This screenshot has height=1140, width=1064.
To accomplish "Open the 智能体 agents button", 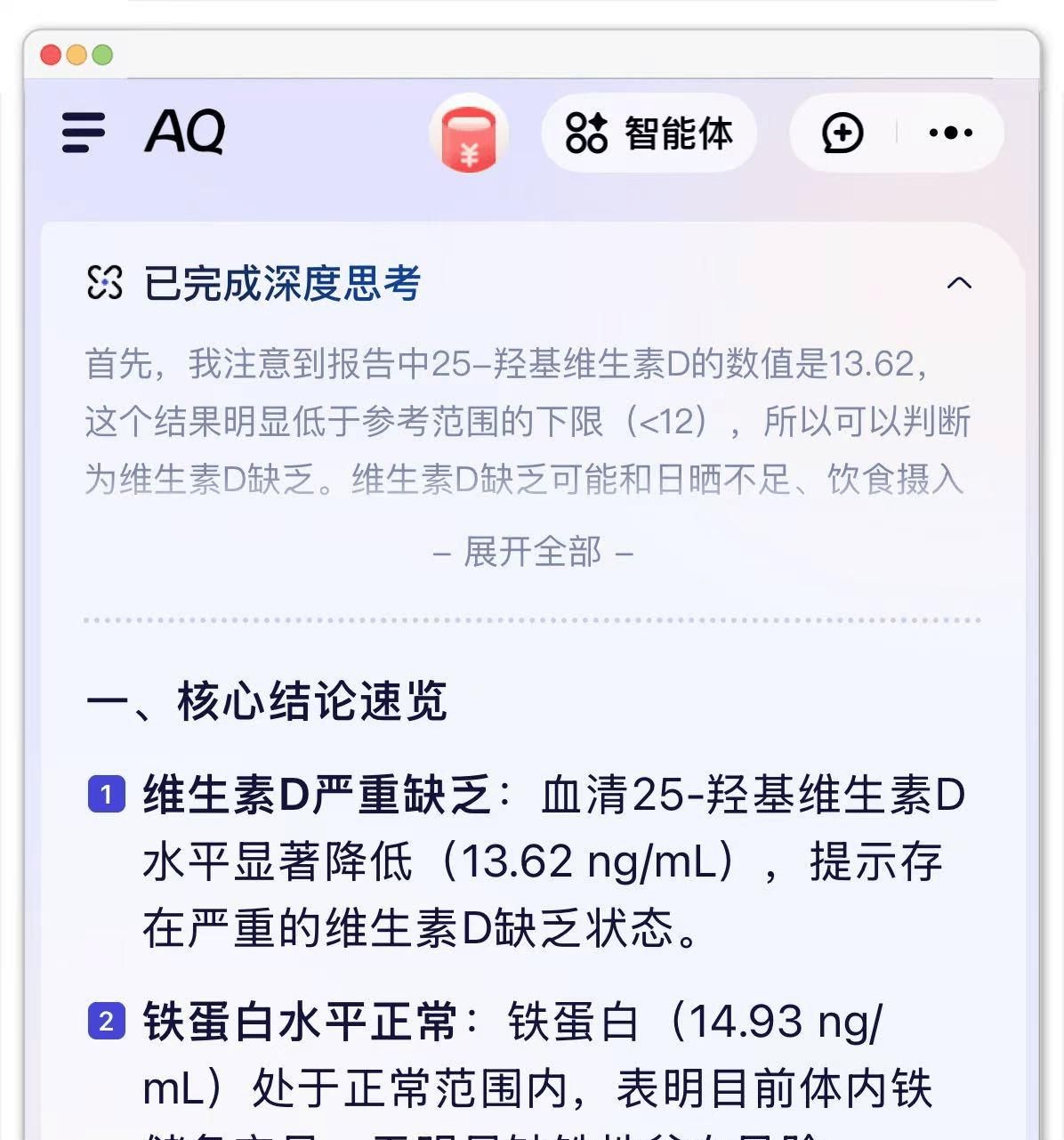I will (649, 133).
